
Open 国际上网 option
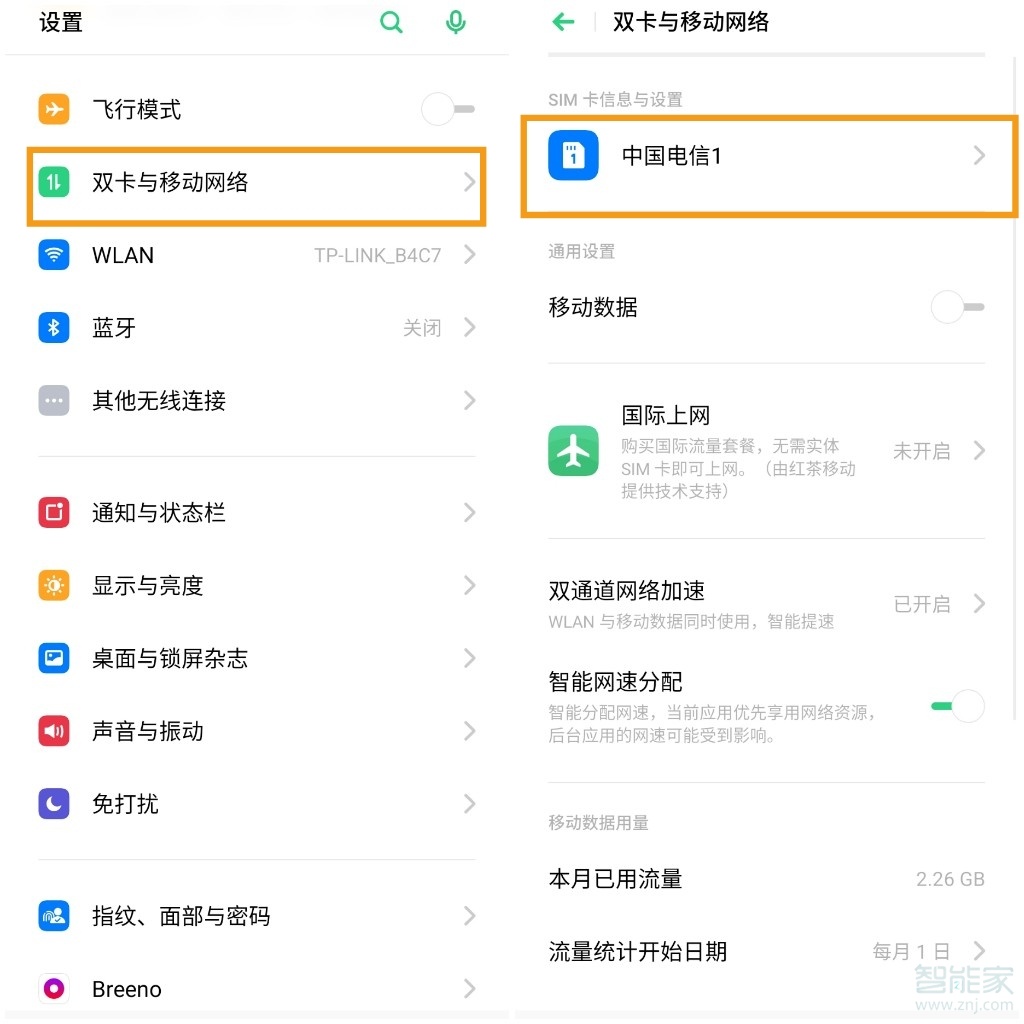point(767,451)
